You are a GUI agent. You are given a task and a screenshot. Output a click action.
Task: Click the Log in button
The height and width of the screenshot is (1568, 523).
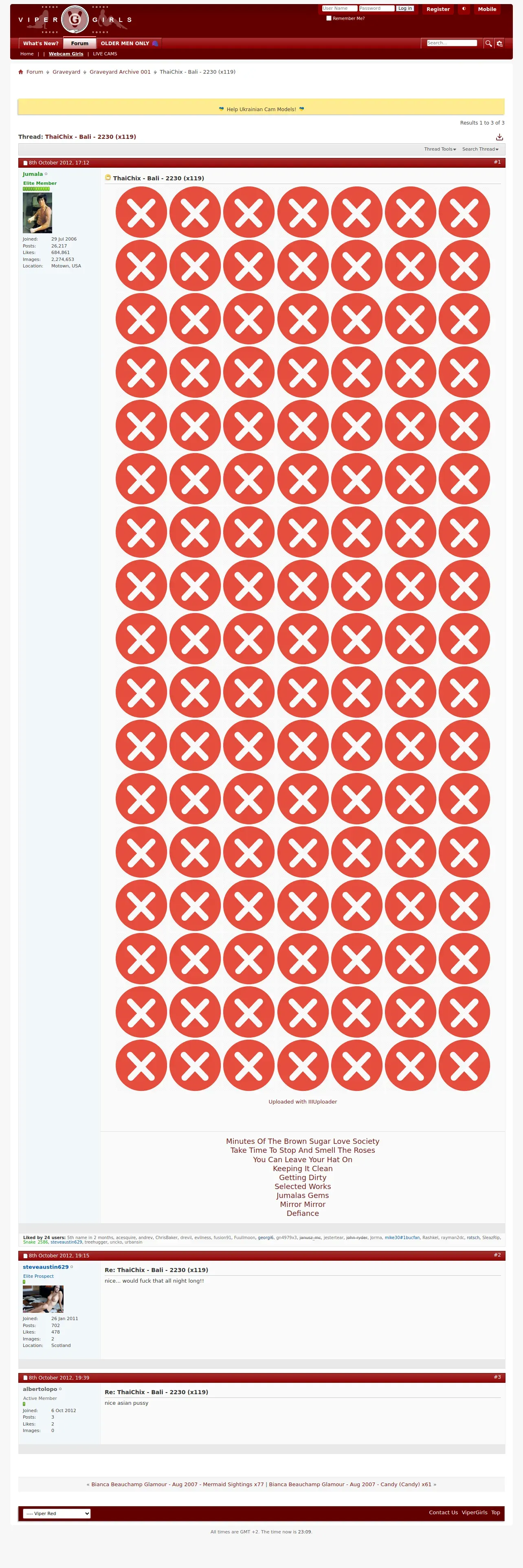coord(405,9)
